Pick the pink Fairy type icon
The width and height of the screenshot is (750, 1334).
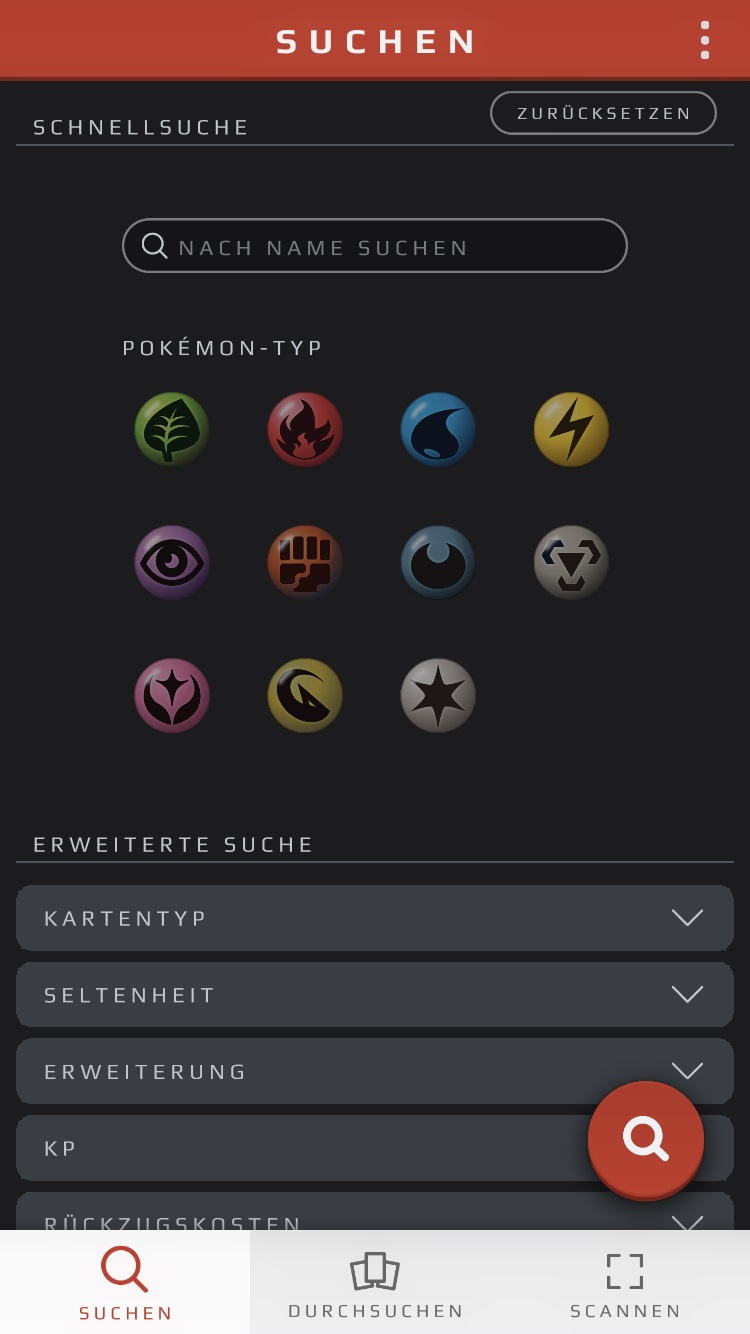172,695
